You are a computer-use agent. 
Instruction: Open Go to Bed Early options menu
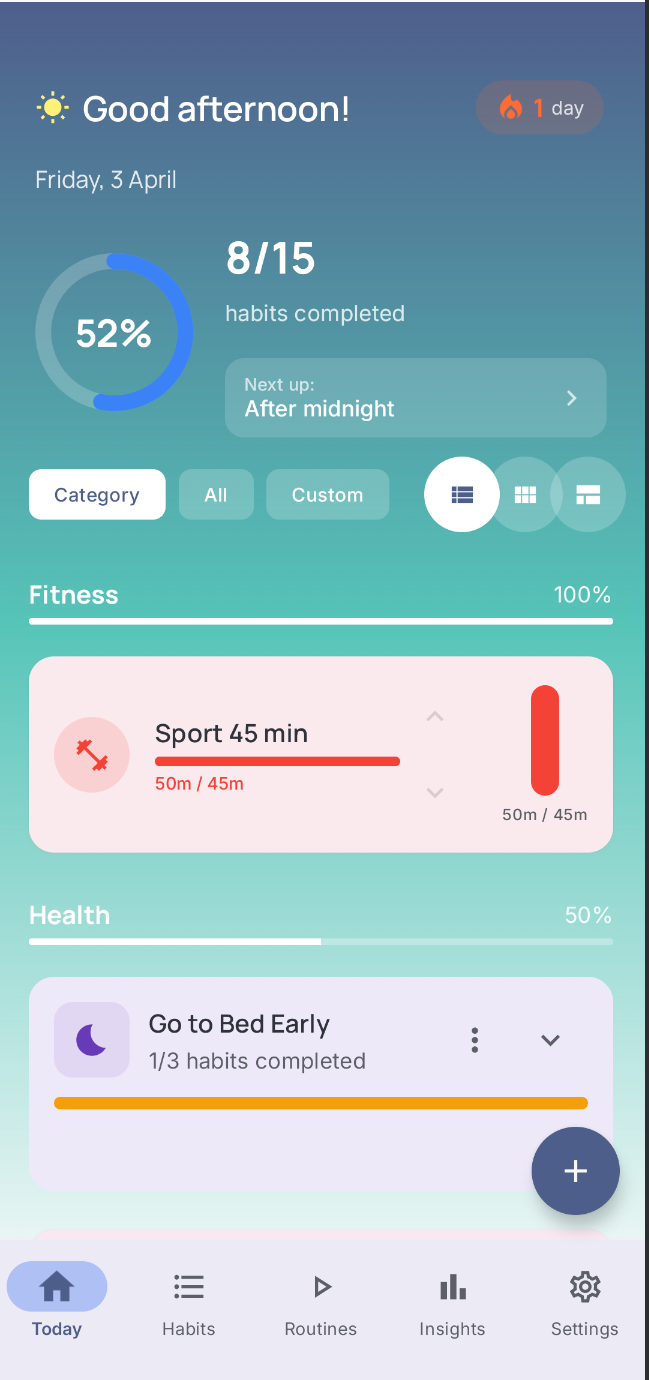point(475,1040)
